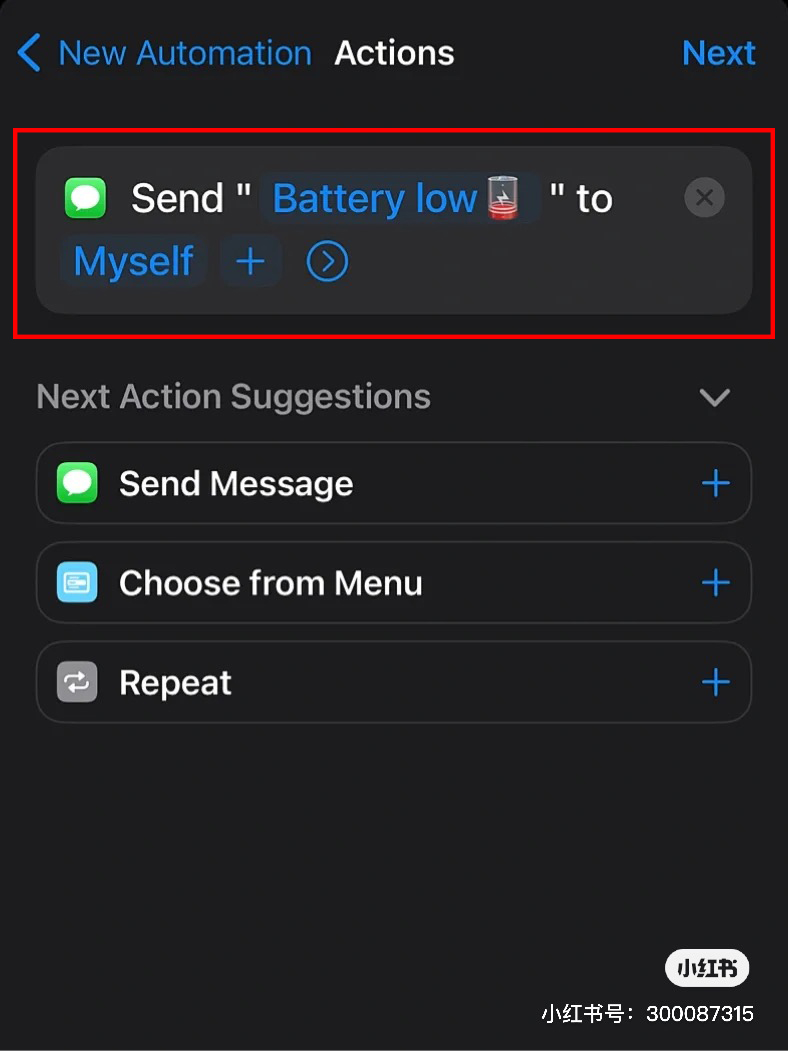
Task: Open the Repeat suggestion
Action: pos(175,683)
